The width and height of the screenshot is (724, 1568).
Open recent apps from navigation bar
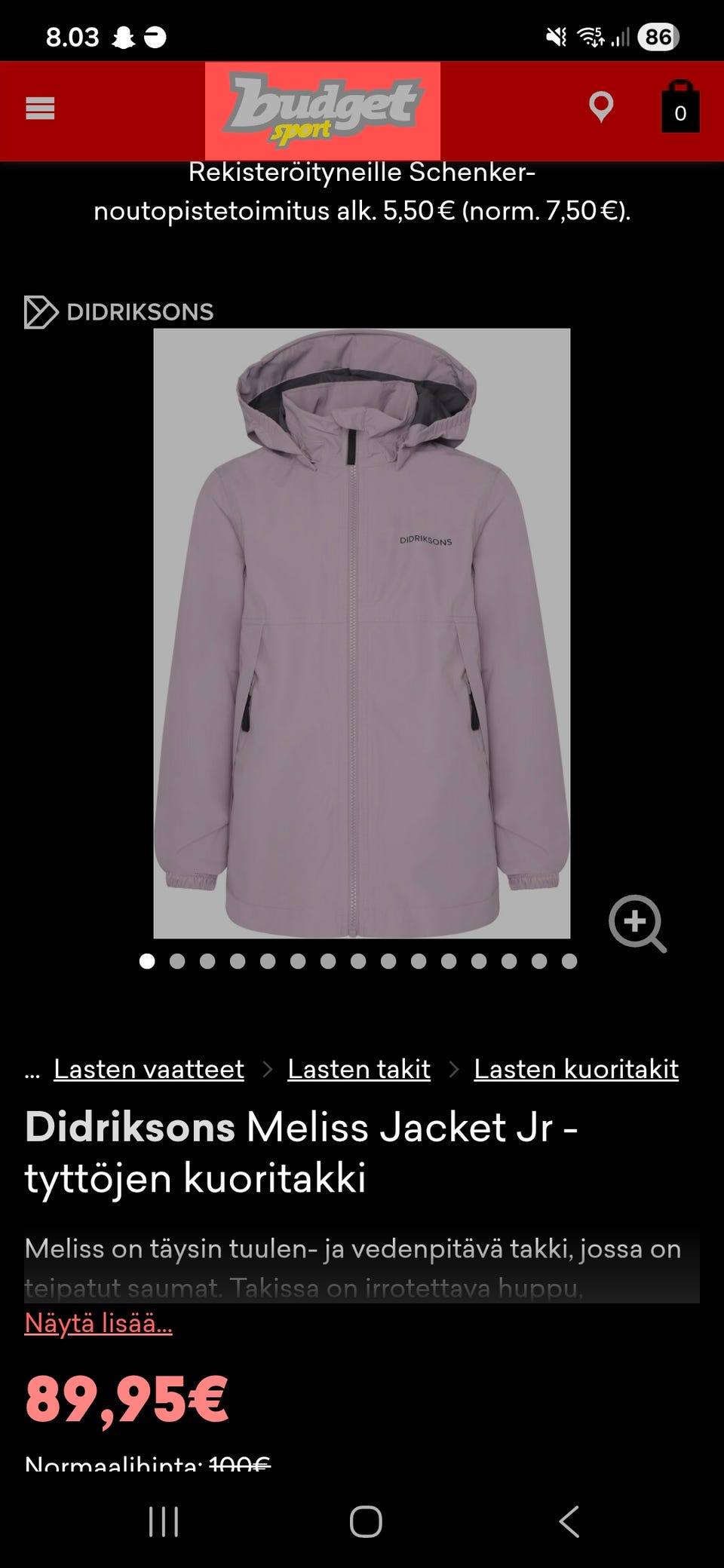pyautogui.click(x=164, y=1521)
